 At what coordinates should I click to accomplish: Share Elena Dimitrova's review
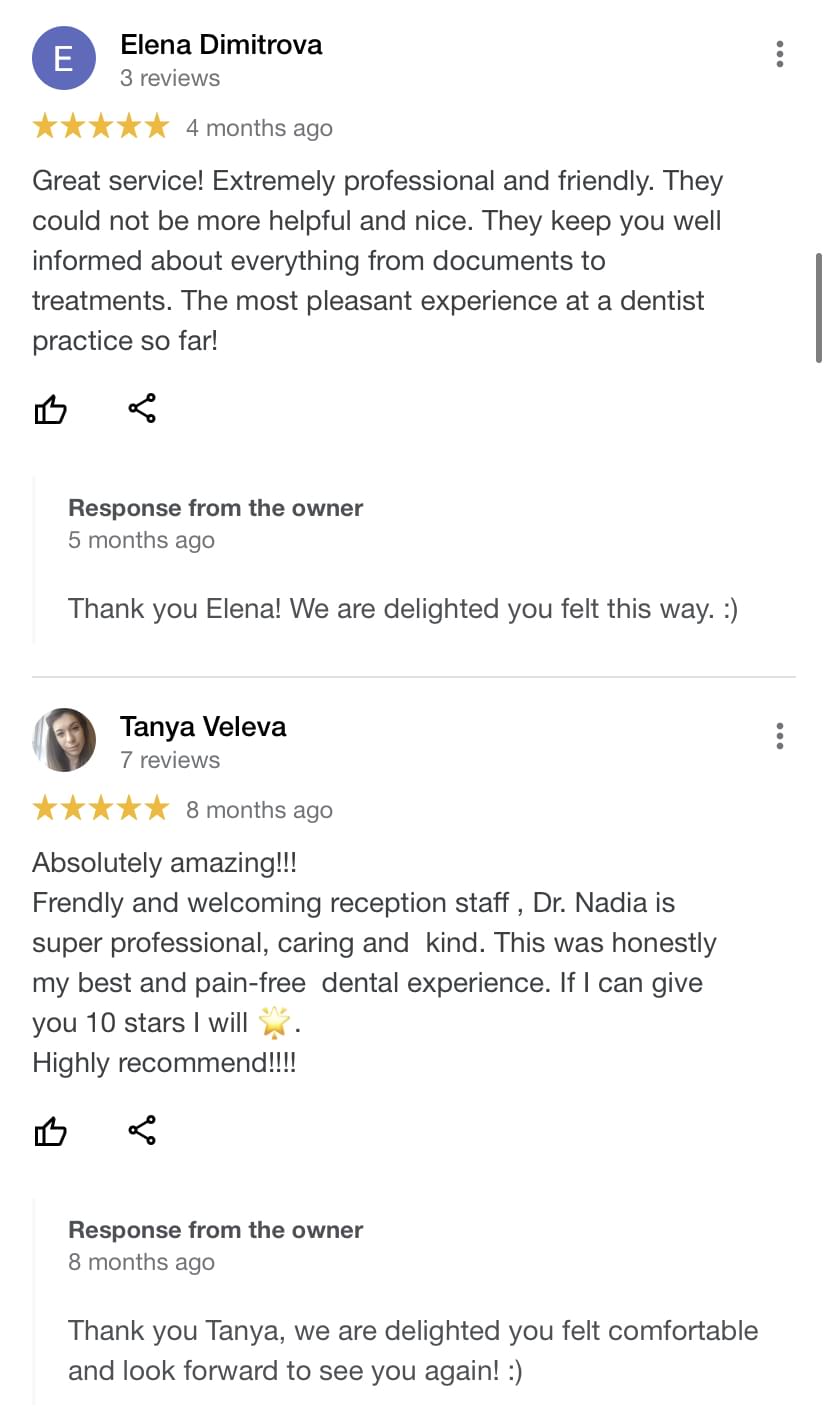(x=142, y=408)
